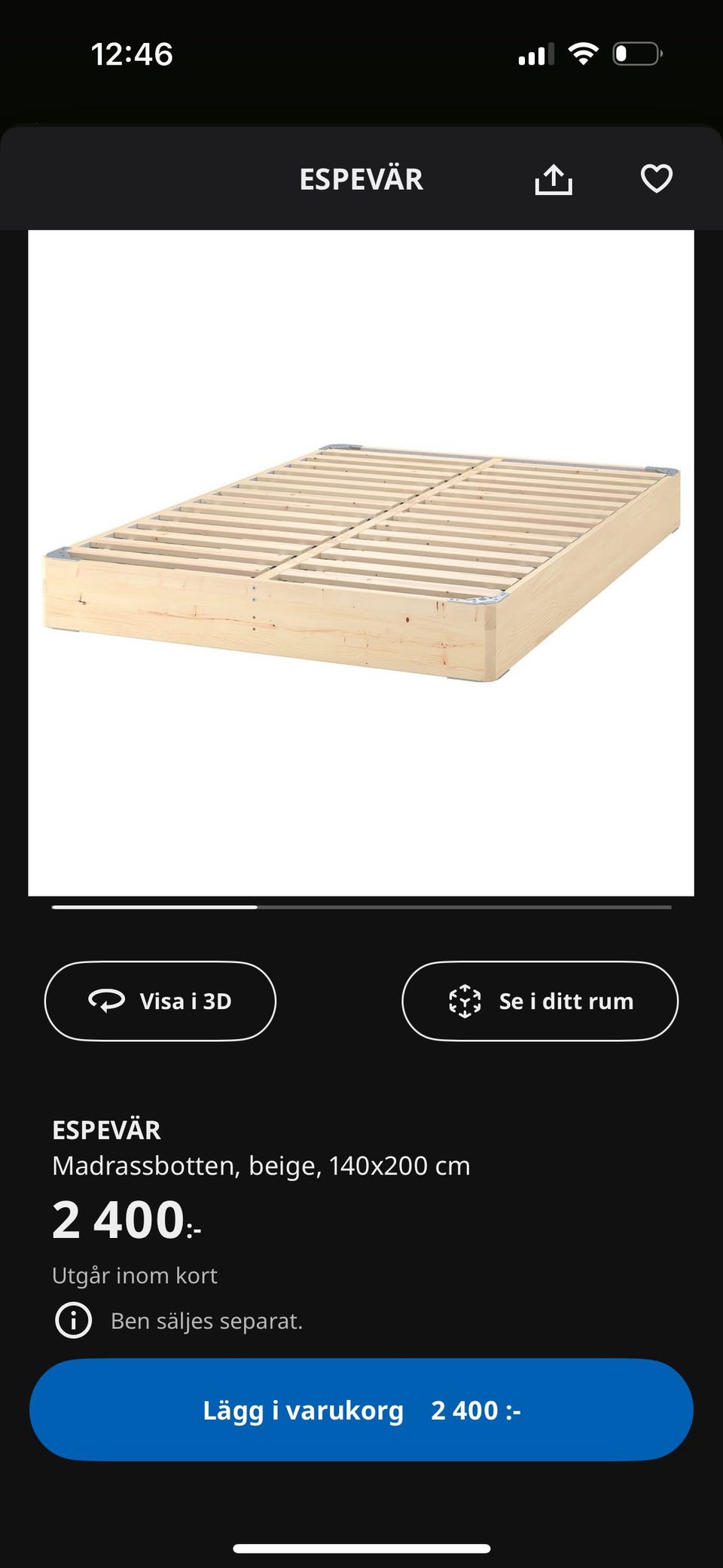Add ESPEVÄR to favorites with heart
Viewport: 723px width, 1568px height.
click(x=656, y=179)
